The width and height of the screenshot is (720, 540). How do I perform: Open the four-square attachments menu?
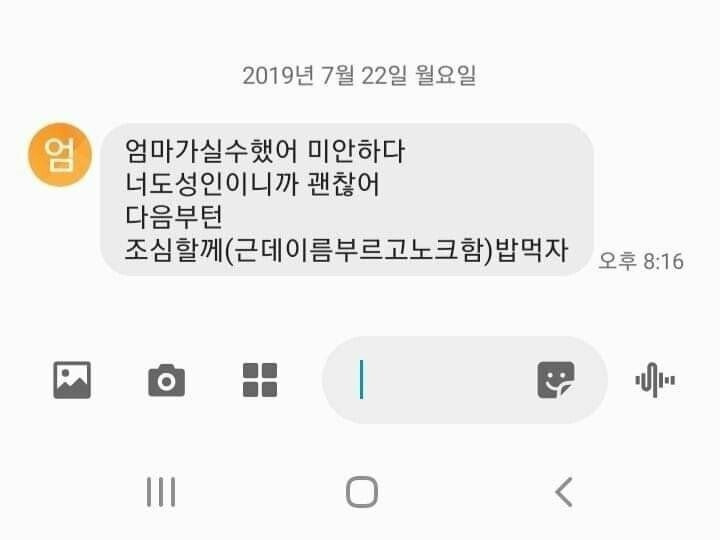(x=260, y=380)
